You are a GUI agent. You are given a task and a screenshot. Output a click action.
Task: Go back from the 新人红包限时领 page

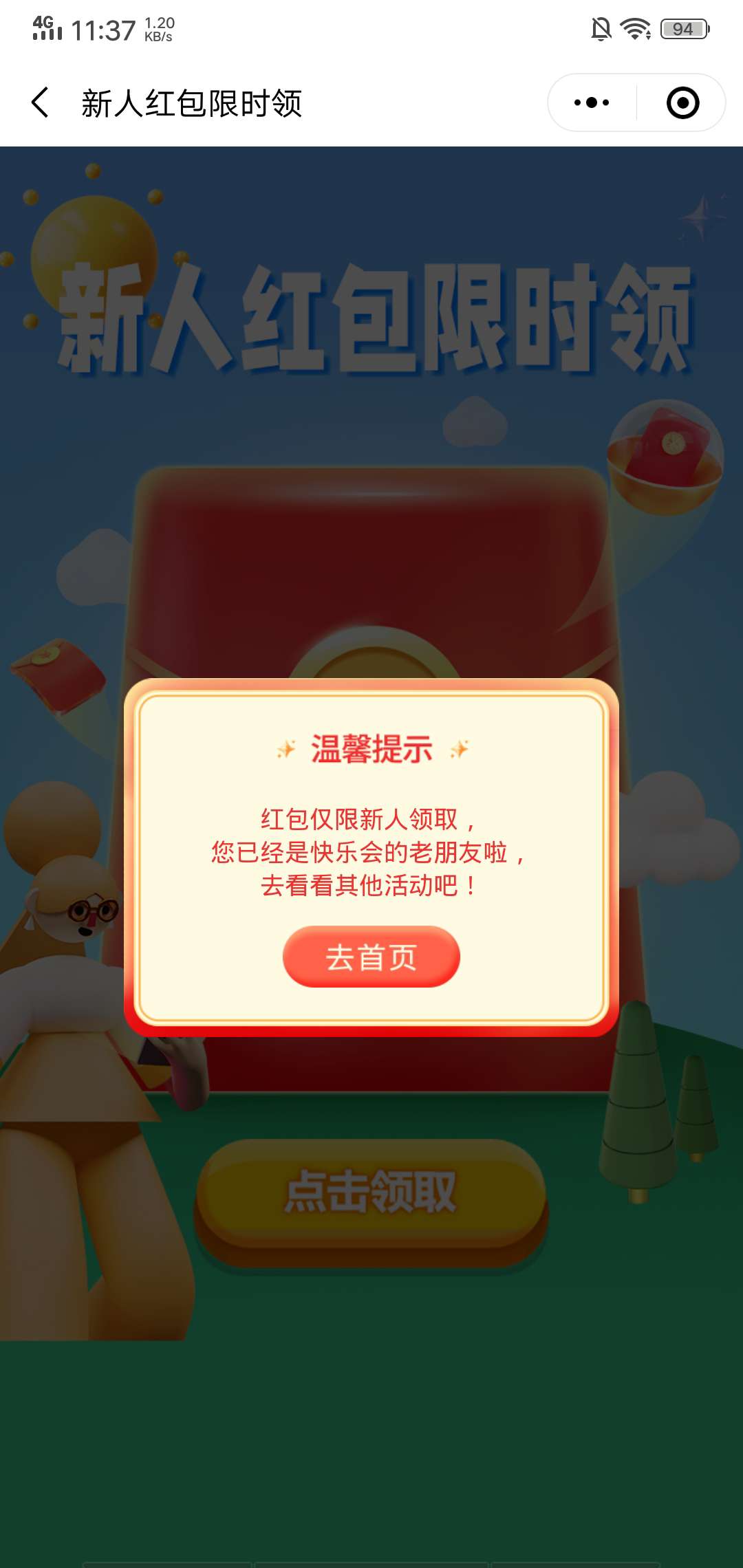pos(40,103)
